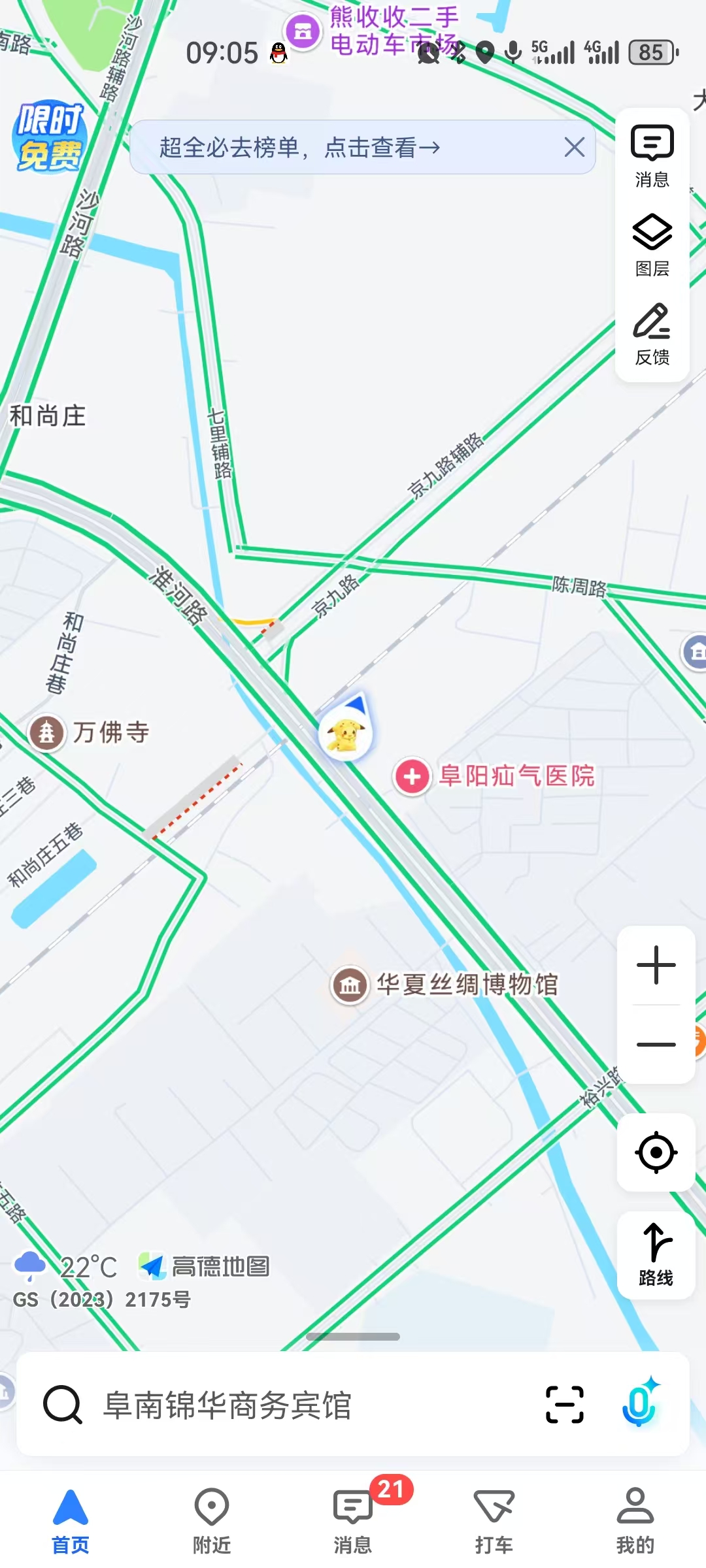
Task: Select the 阜阳疝气医院 map marker
Action: coord(495,776)
